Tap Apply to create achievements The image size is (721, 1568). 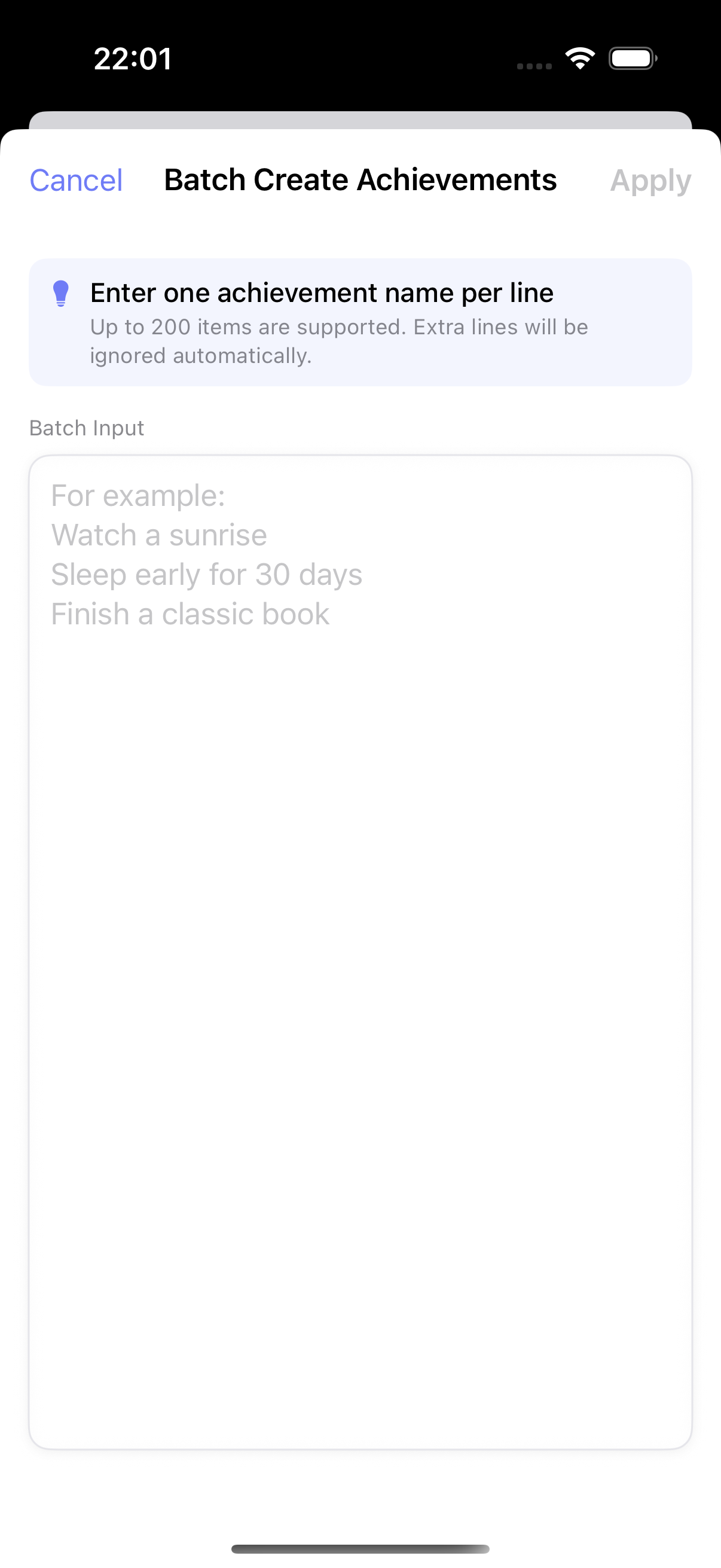click(650, 181)
